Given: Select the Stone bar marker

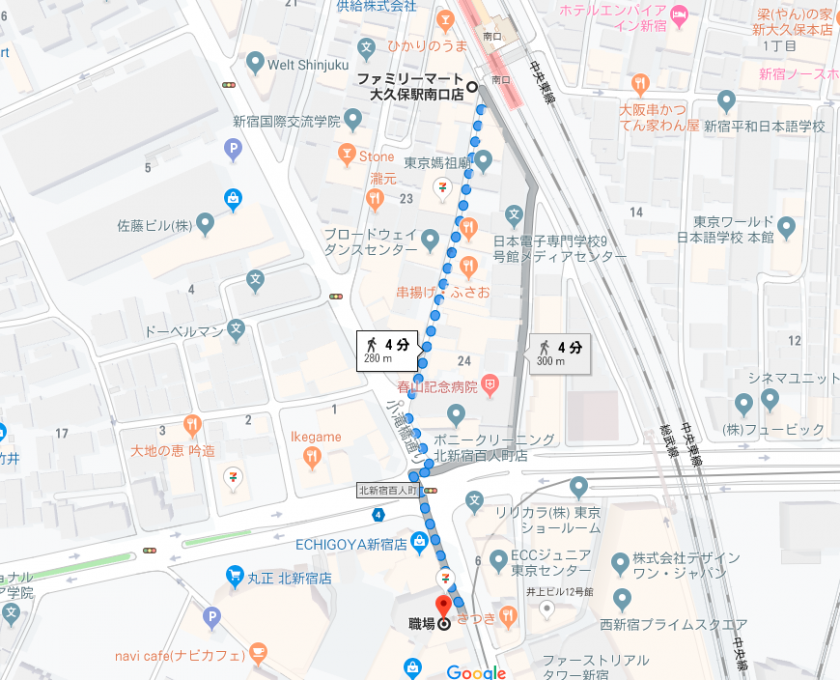Looking at the screenshot, I should tap(347, 156).
